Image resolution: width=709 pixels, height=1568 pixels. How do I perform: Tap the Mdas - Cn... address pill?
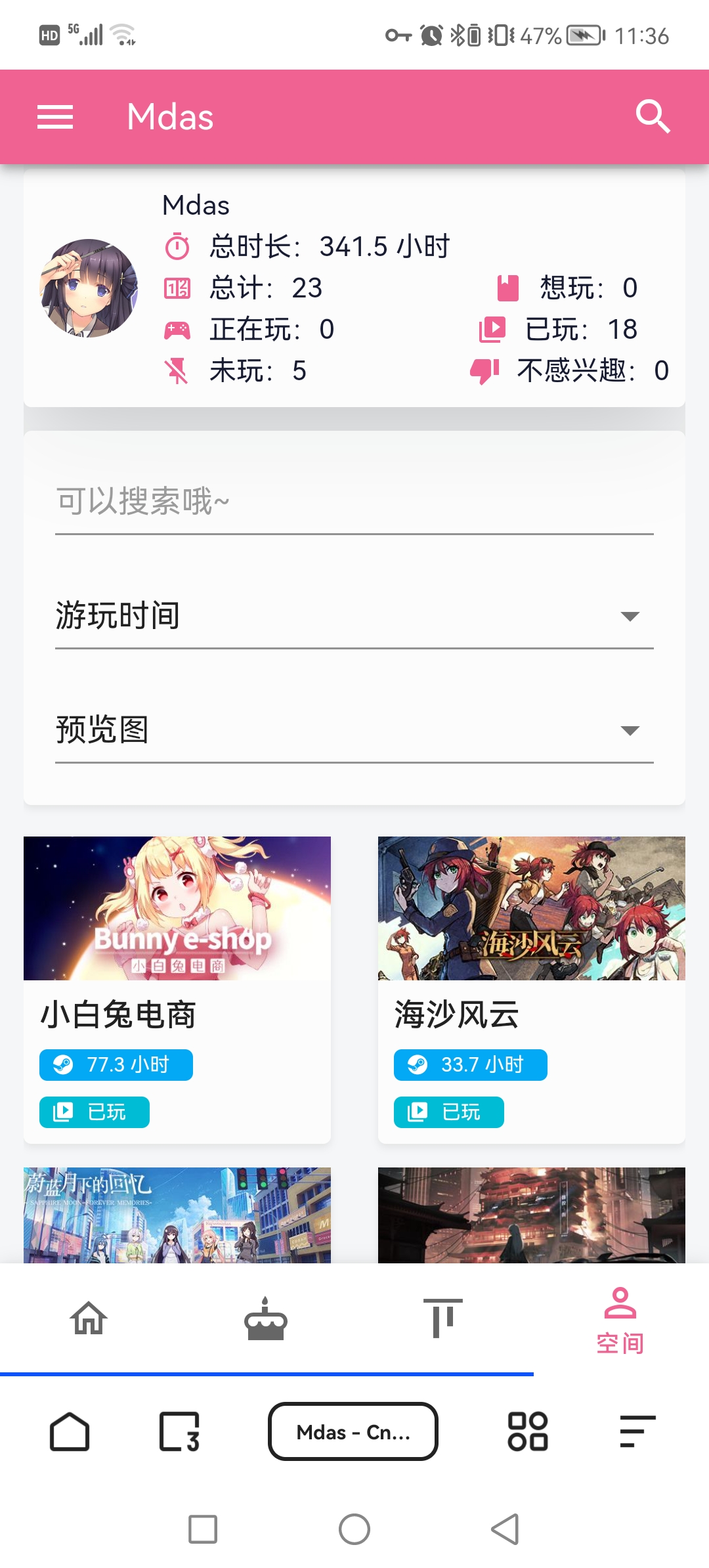pyautogui.click(x=353, y=1431)
